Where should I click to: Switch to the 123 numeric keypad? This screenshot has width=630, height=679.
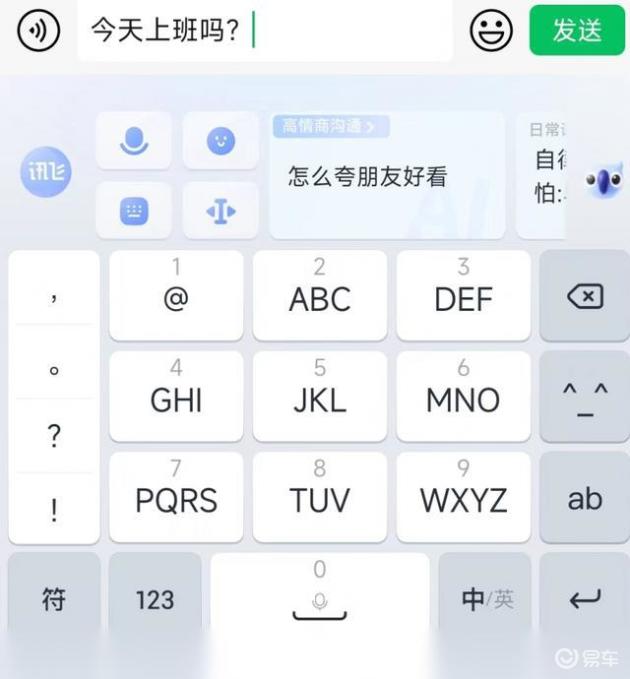pos(155,599)
